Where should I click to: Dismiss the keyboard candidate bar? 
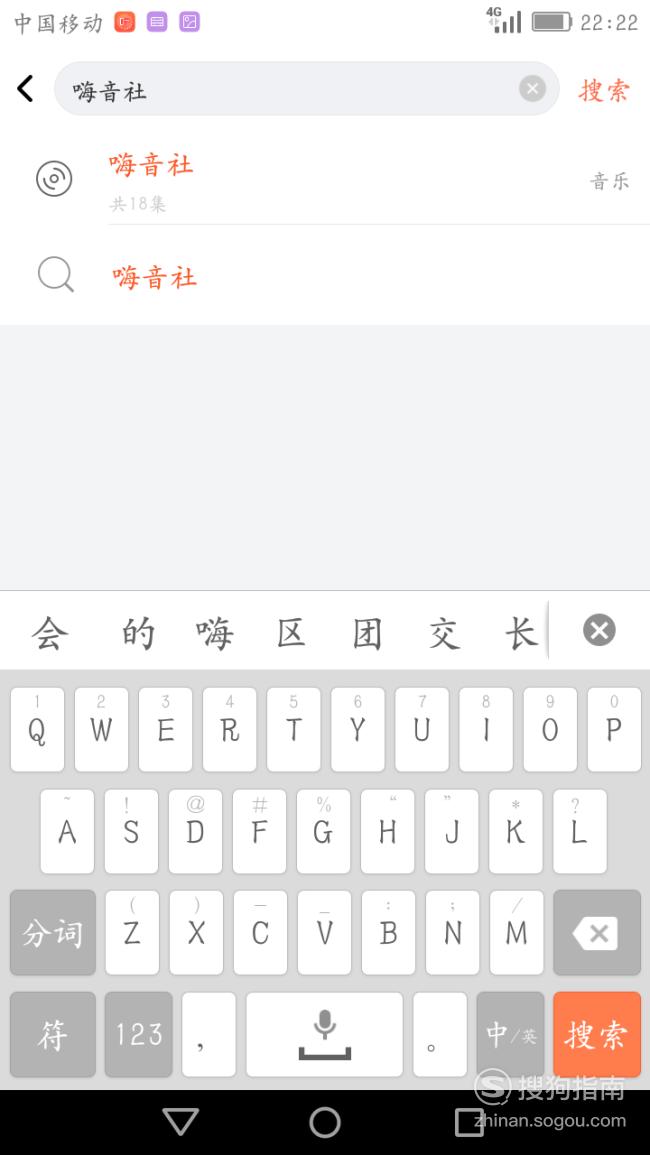pos(599,631)
